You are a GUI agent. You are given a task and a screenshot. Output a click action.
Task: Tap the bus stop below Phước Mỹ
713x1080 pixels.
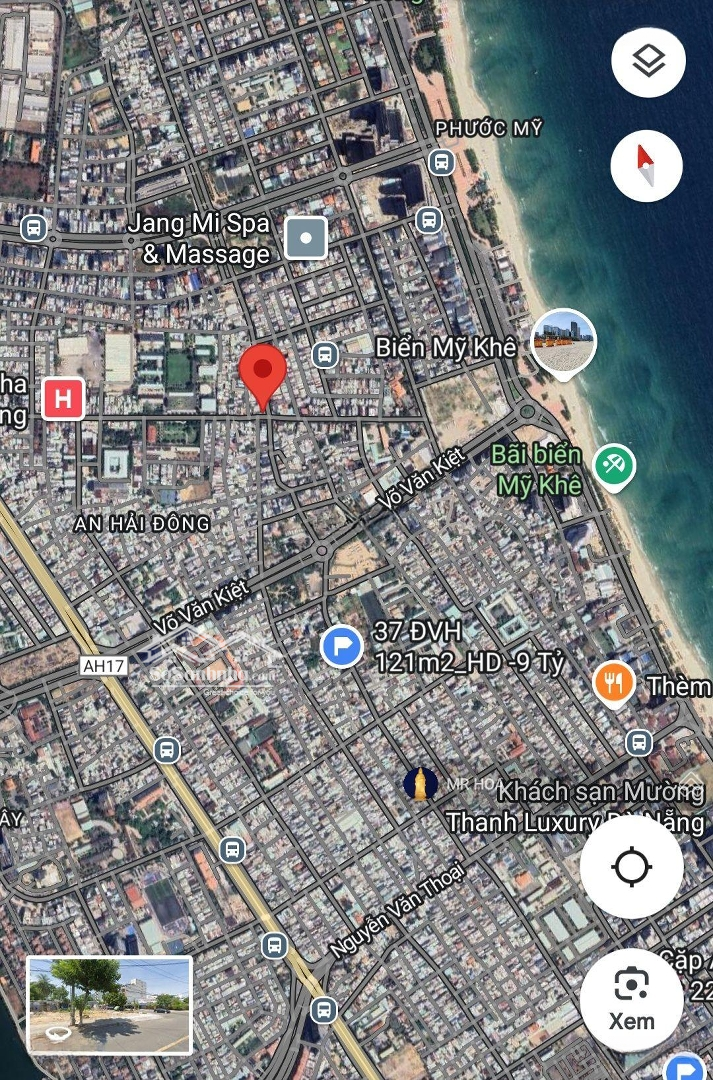click(441, 161)
